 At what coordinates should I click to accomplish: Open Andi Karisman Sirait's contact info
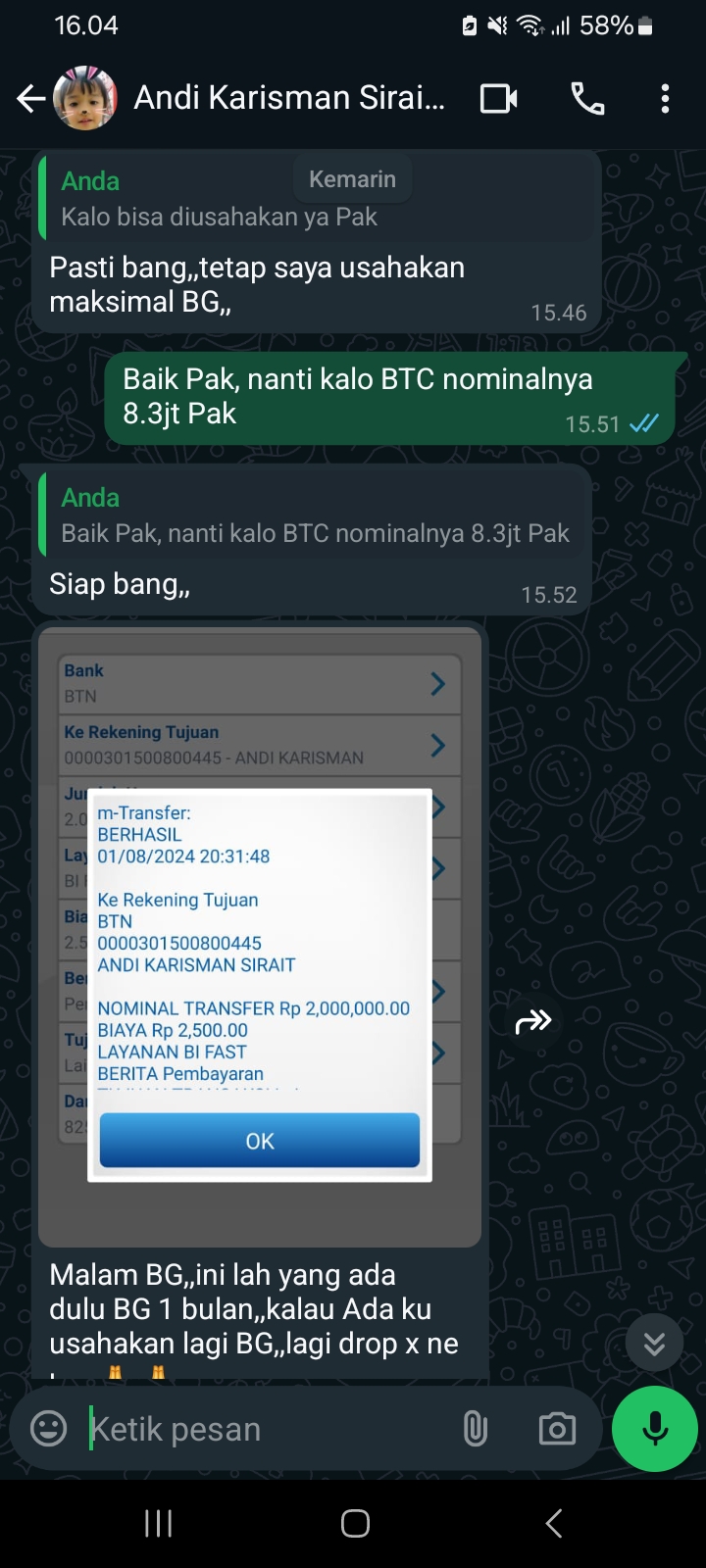coord(289,98)
